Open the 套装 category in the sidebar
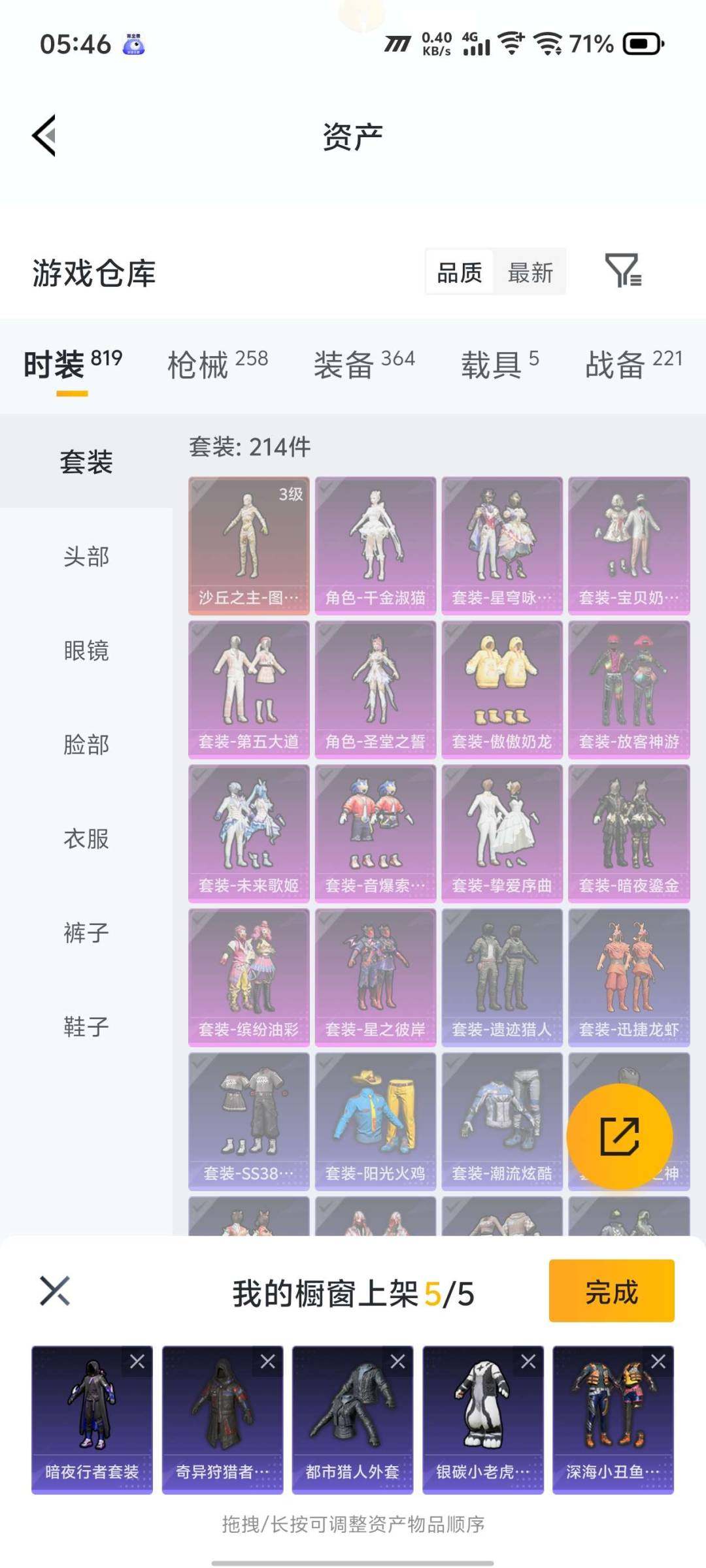 85,459
